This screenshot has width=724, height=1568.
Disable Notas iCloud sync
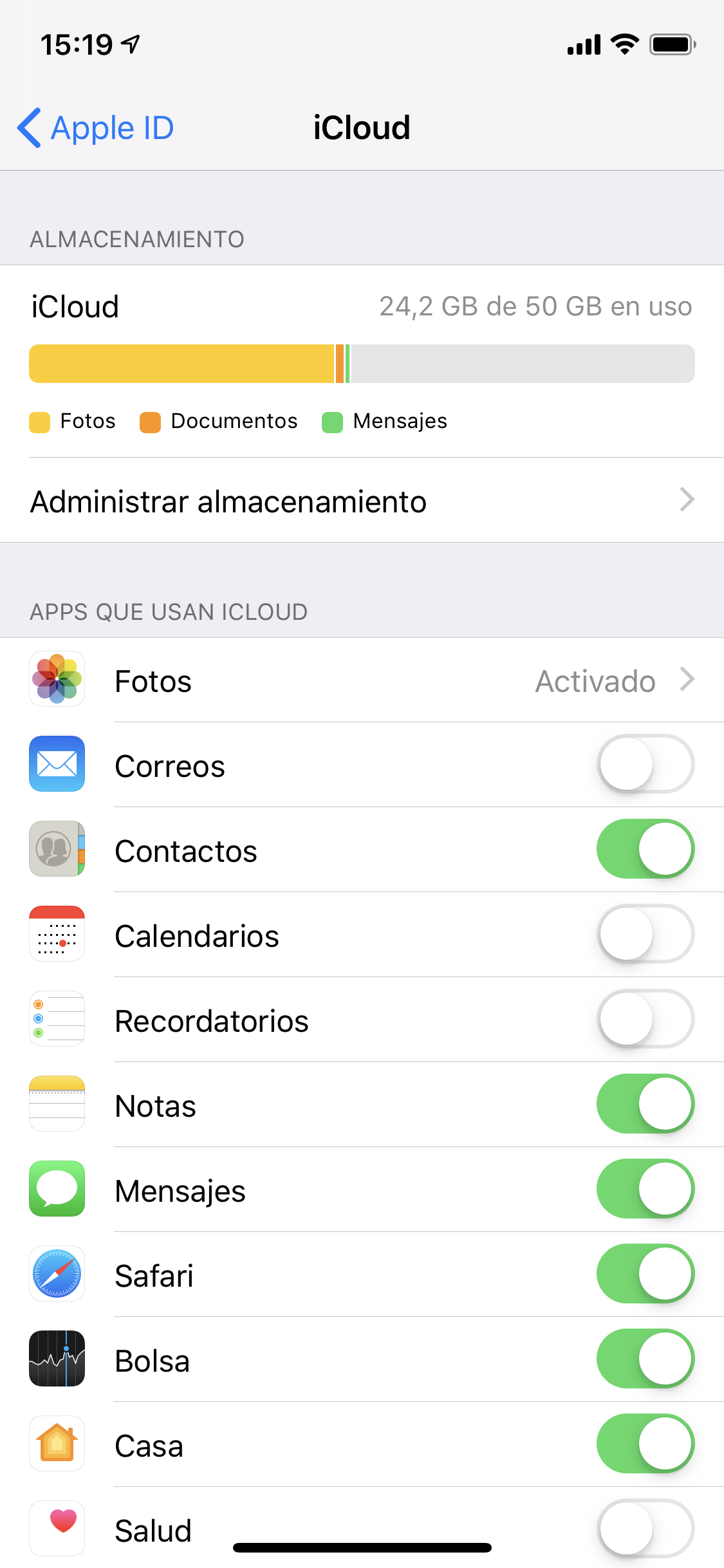tap(645, 1105)
